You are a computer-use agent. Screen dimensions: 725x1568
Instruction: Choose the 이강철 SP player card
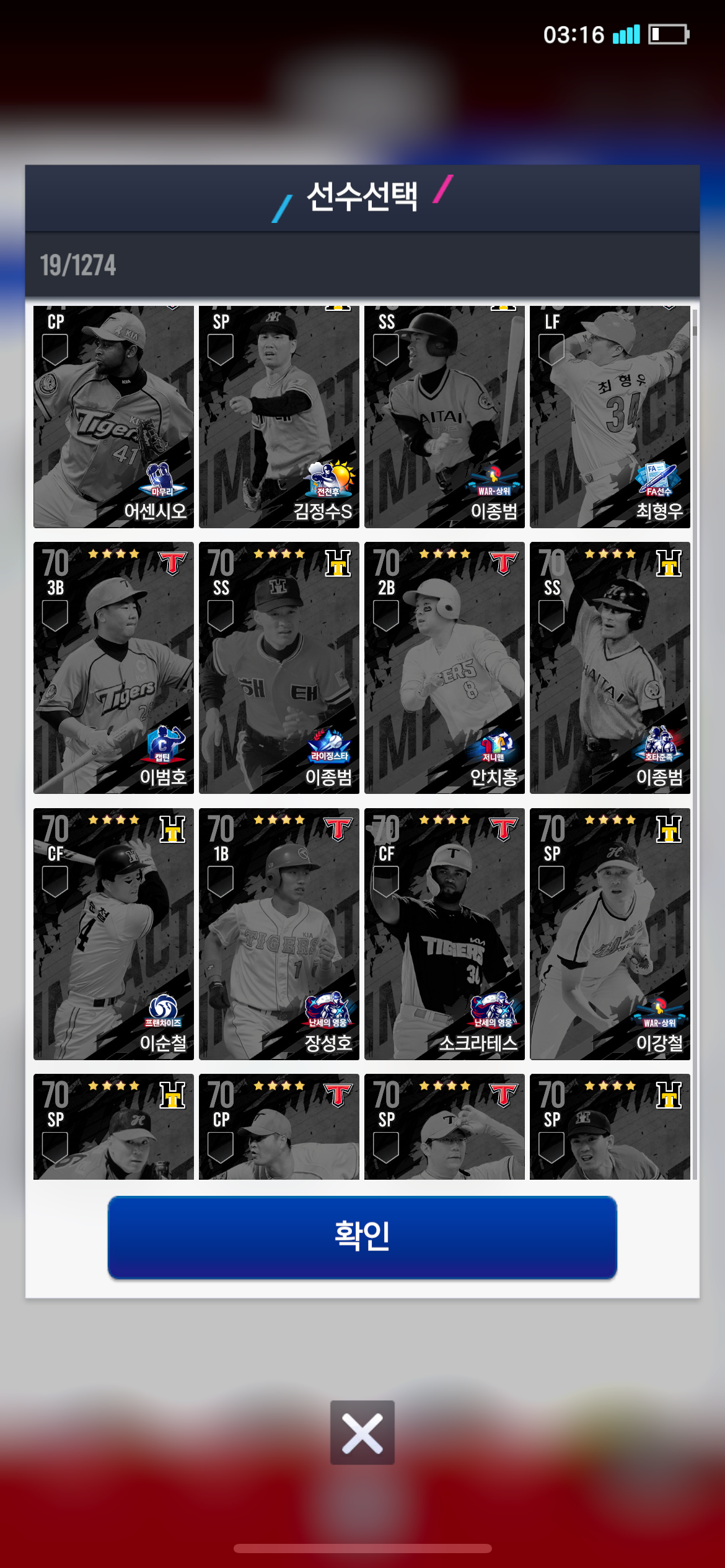pos(610,933)
